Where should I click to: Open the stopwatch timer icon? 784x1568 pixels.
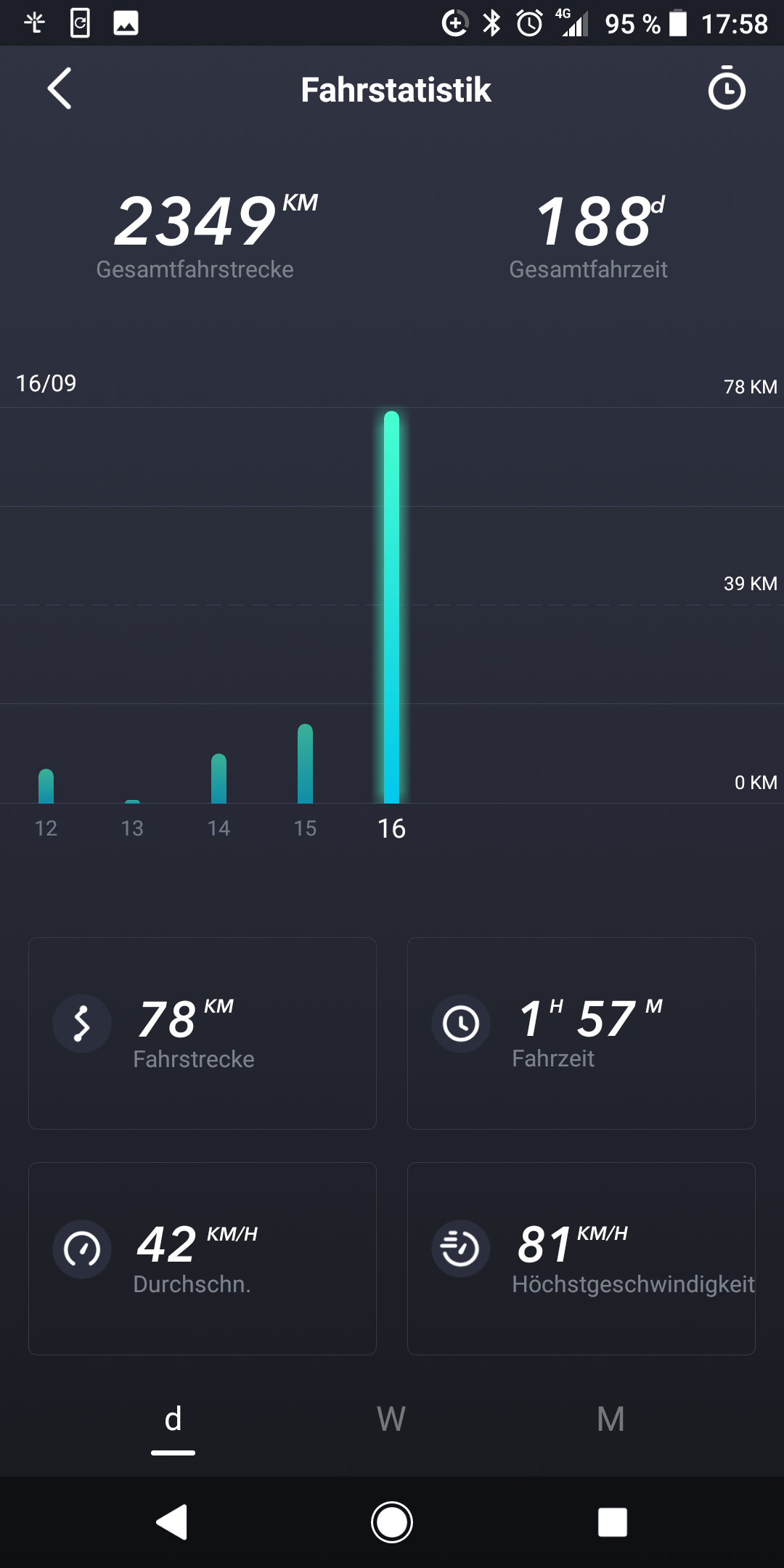[x=726, y=89]
